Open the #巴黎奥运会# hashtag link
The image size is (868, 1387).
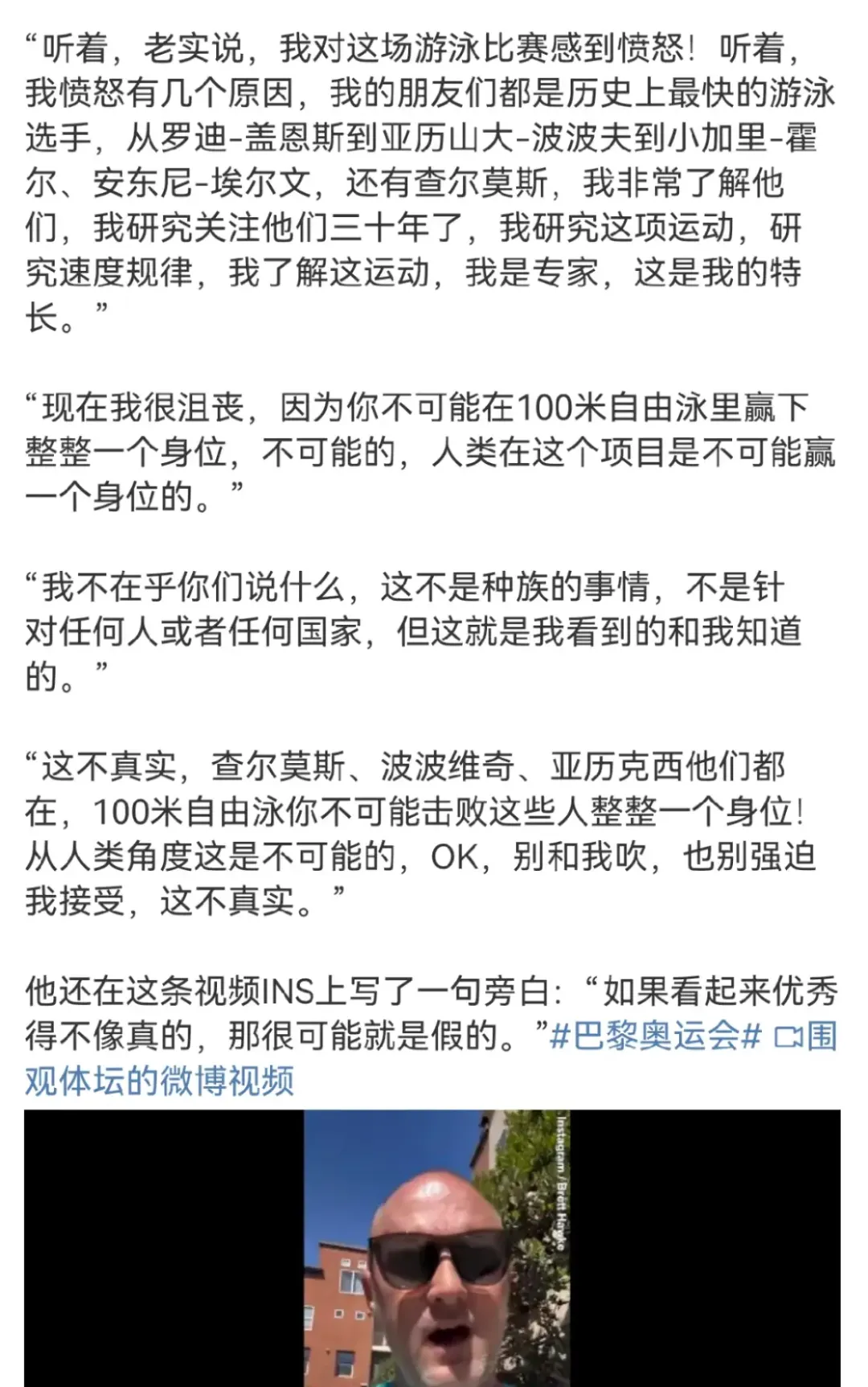coord(655,1036)
